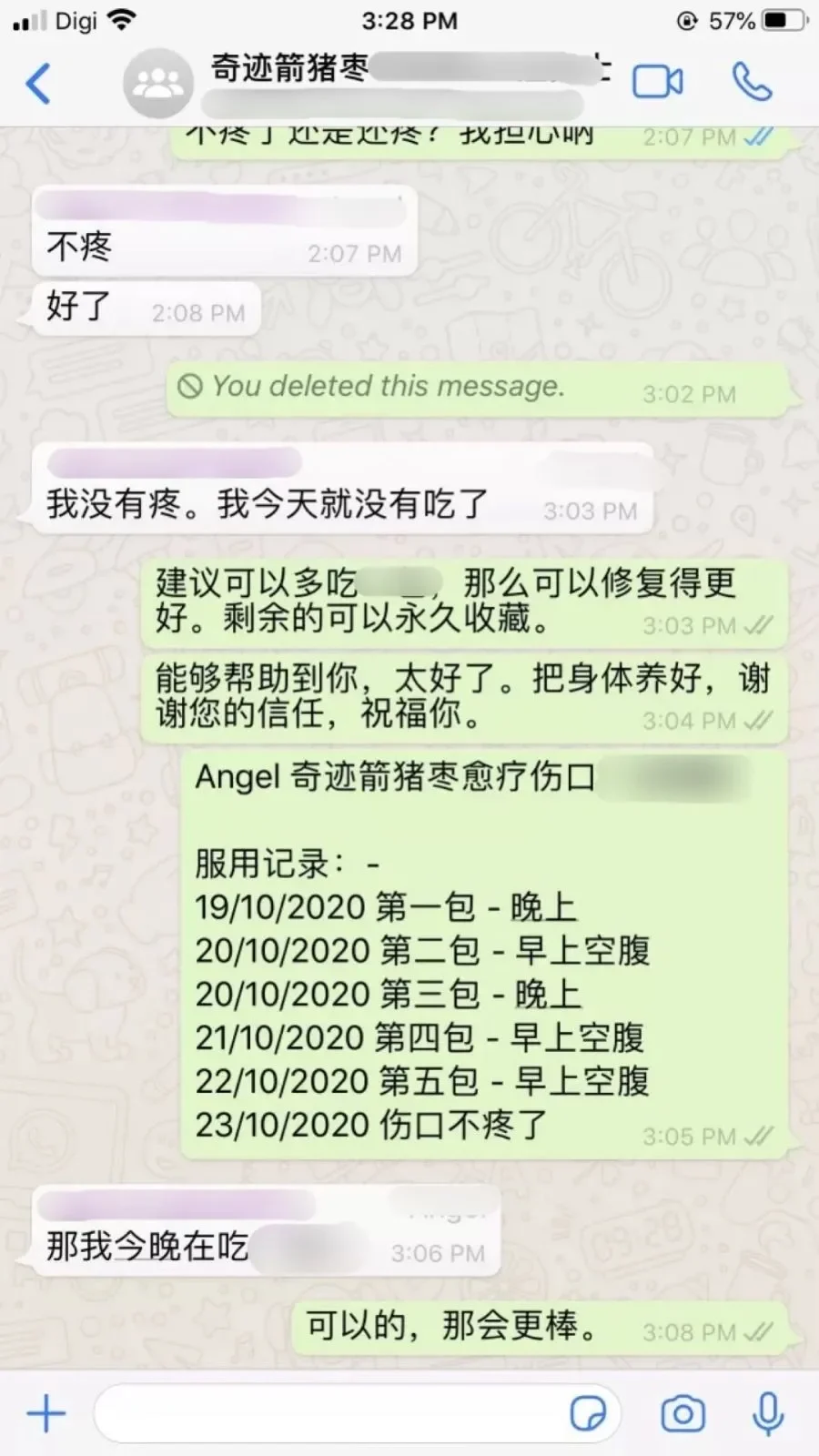
Task: Open the camera to take a photo
Action: (x=682, y=1413)
